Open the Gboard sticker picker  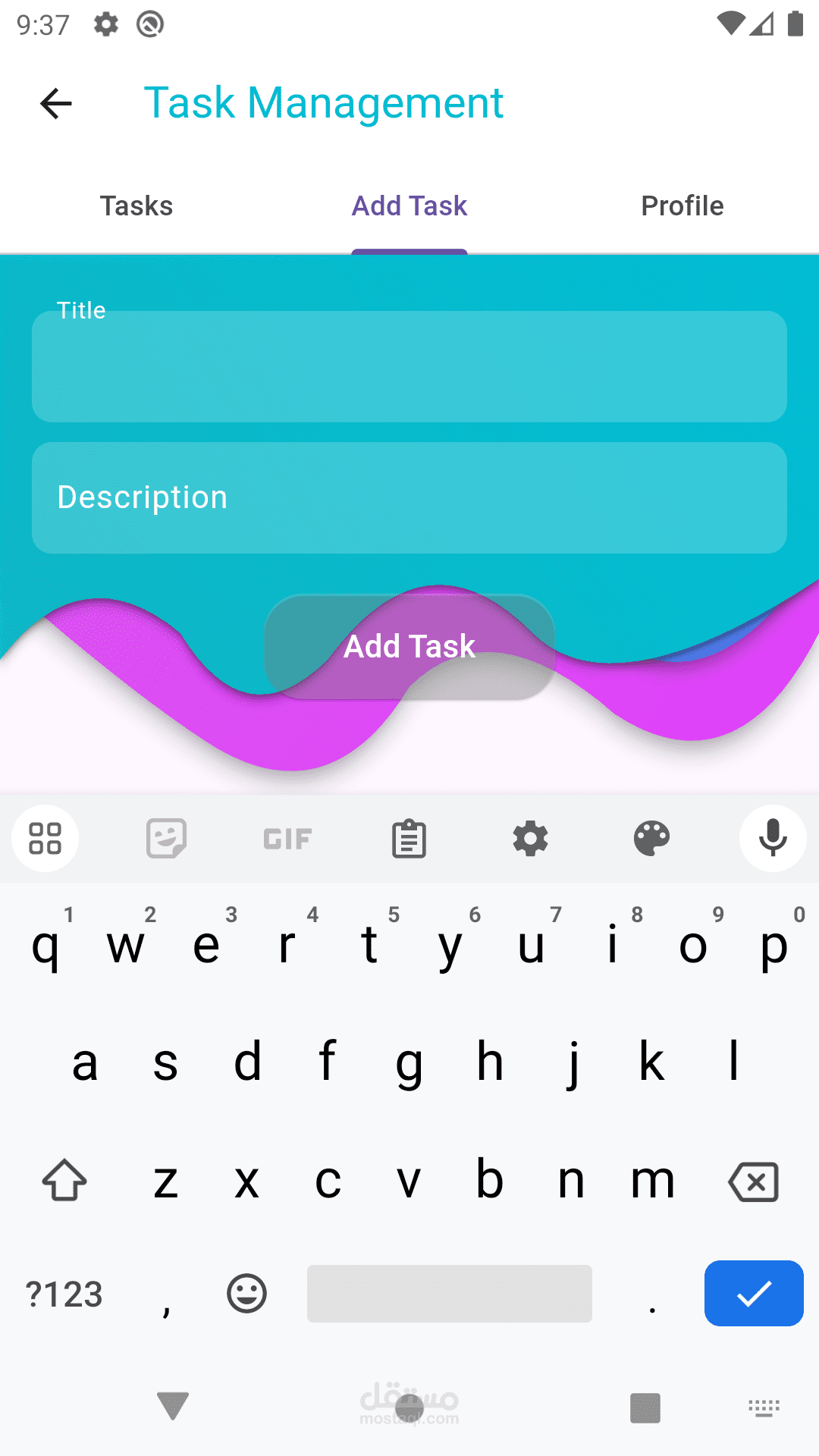[166, 838]
